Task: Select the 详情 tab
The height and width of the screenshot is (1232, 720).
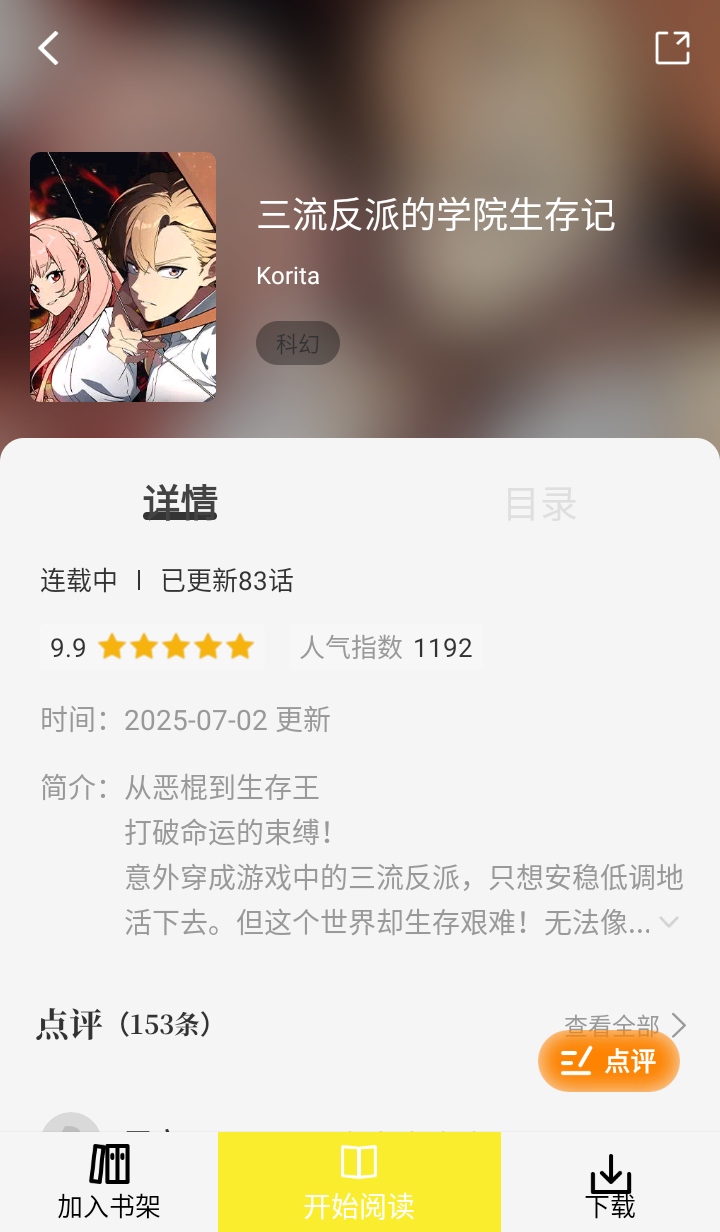Action: point(180,503)
